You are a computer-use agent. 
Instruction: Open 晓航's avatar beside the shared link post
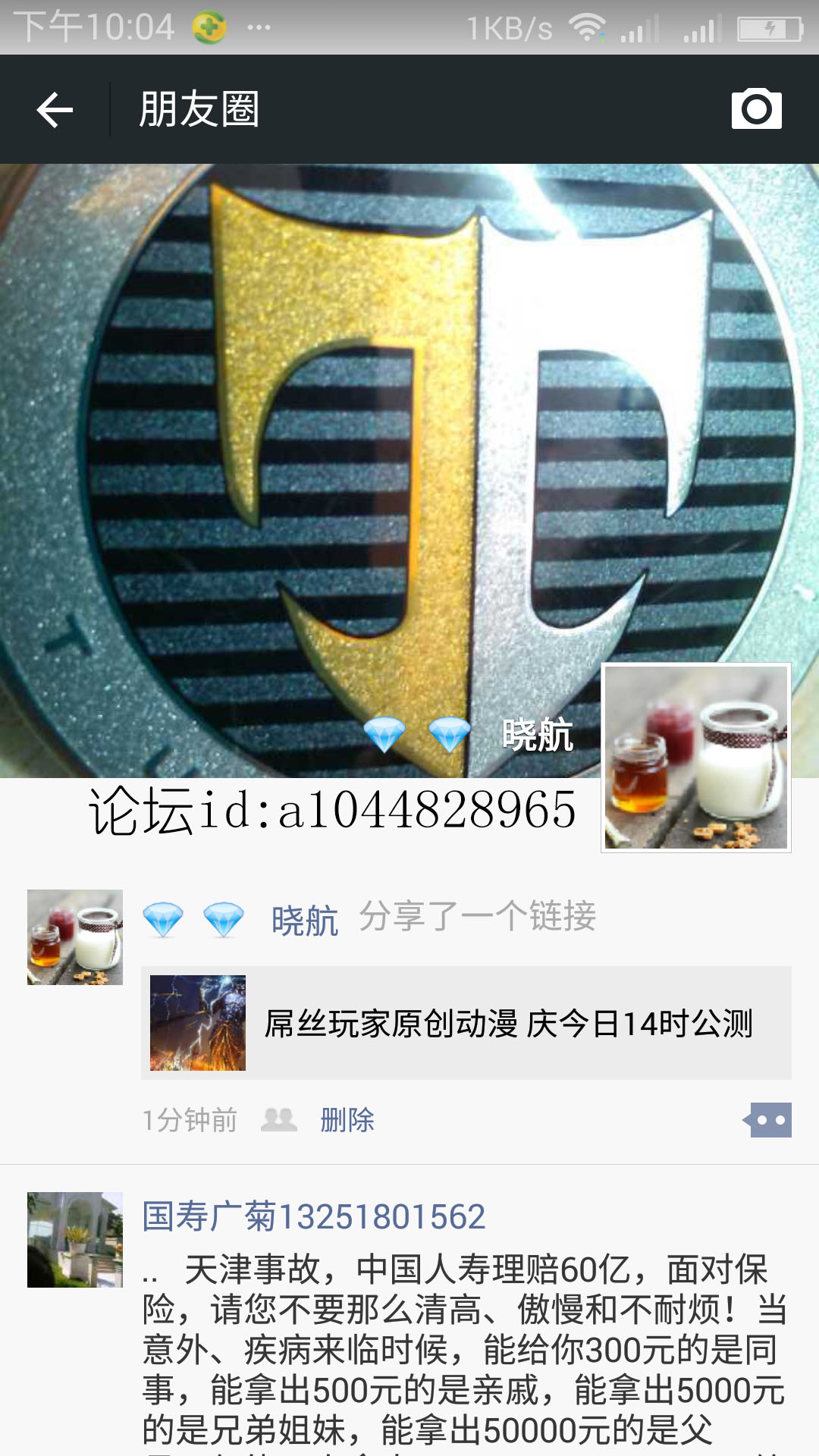click(x=75, y=937)
